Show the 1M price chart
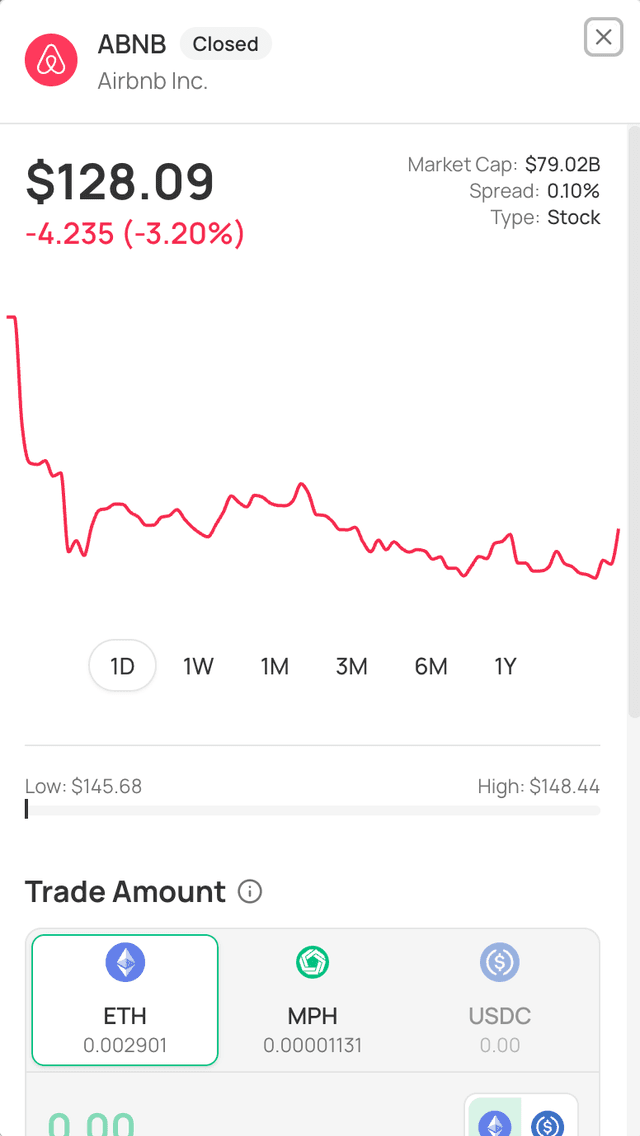The width and height of the screenshot is (640, 1136). coord(274,666)
